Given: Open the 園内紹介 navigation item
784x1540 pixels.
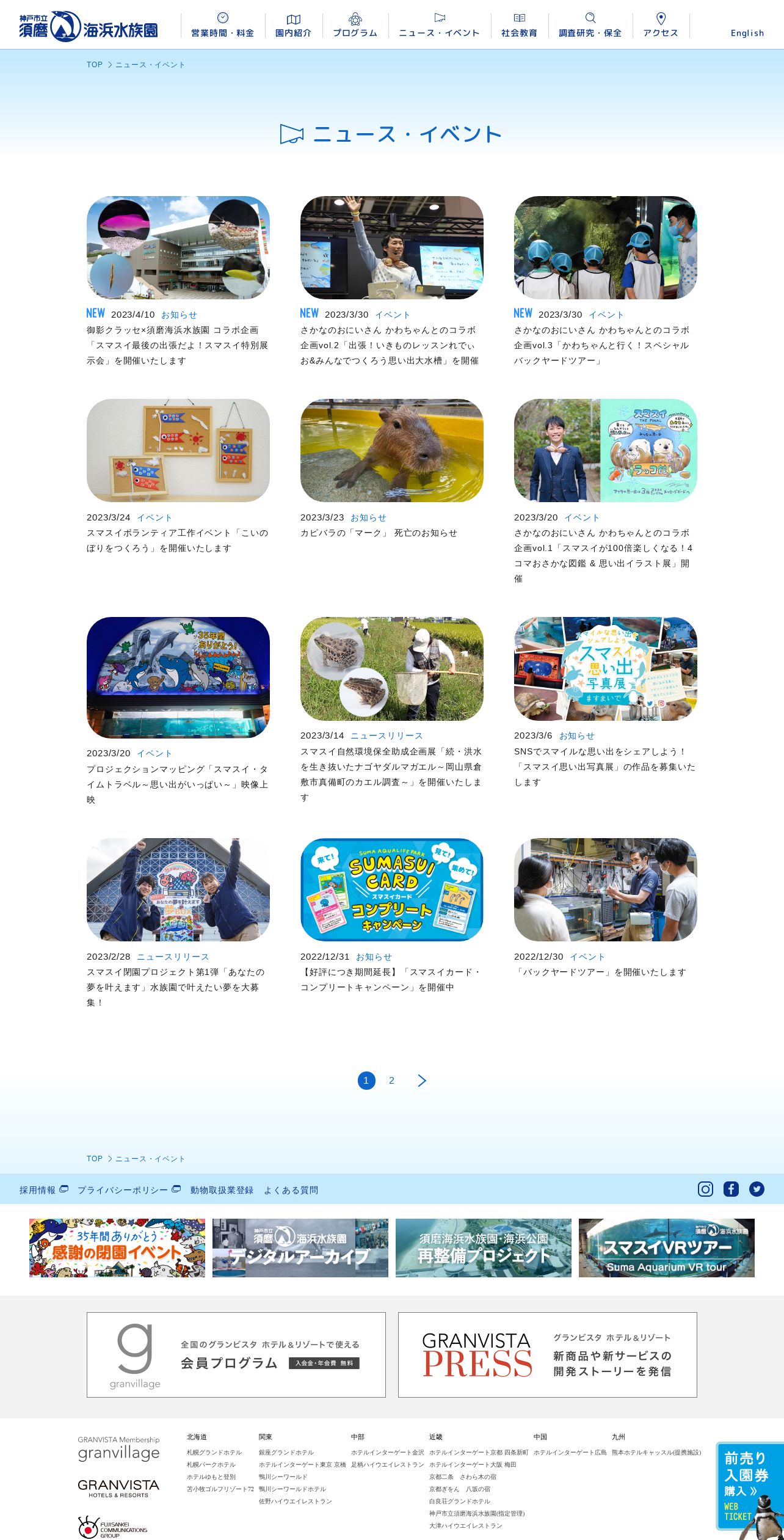Looking at the screenshot, I should pos(293,25).
